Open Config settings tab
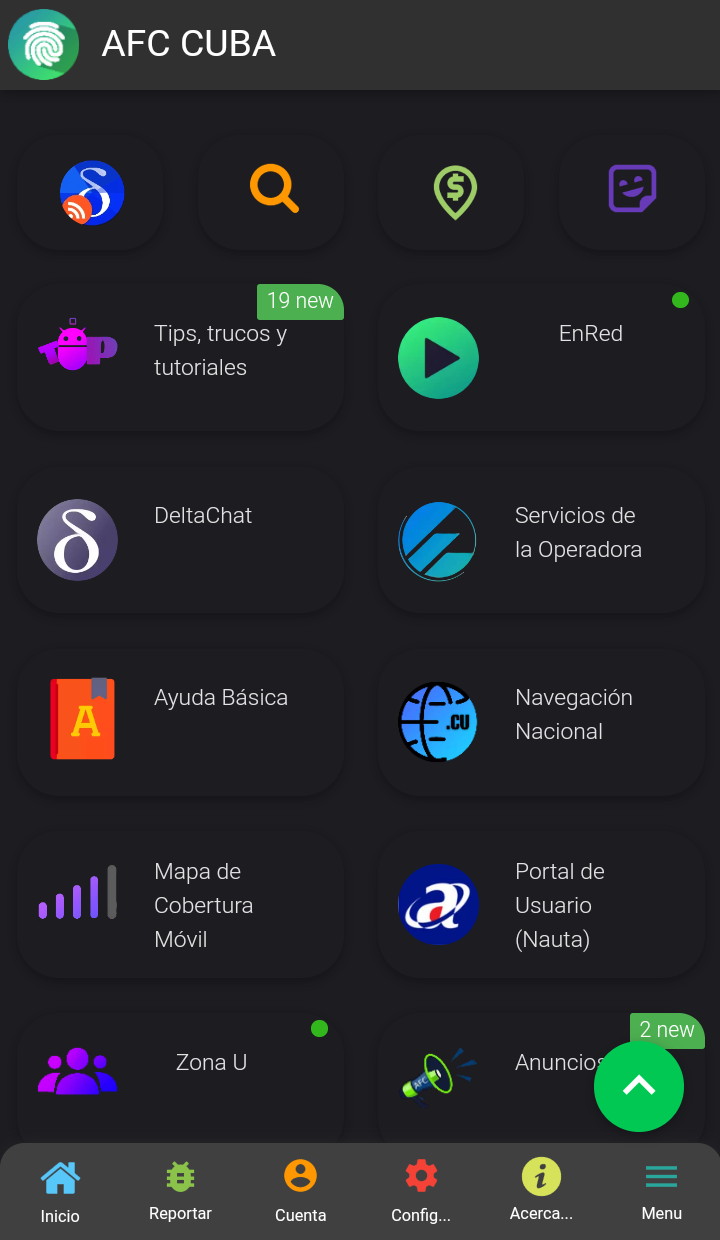The width and height of the screenshot is (720, 1240). pyautogui.click(x=421, y=1192)
